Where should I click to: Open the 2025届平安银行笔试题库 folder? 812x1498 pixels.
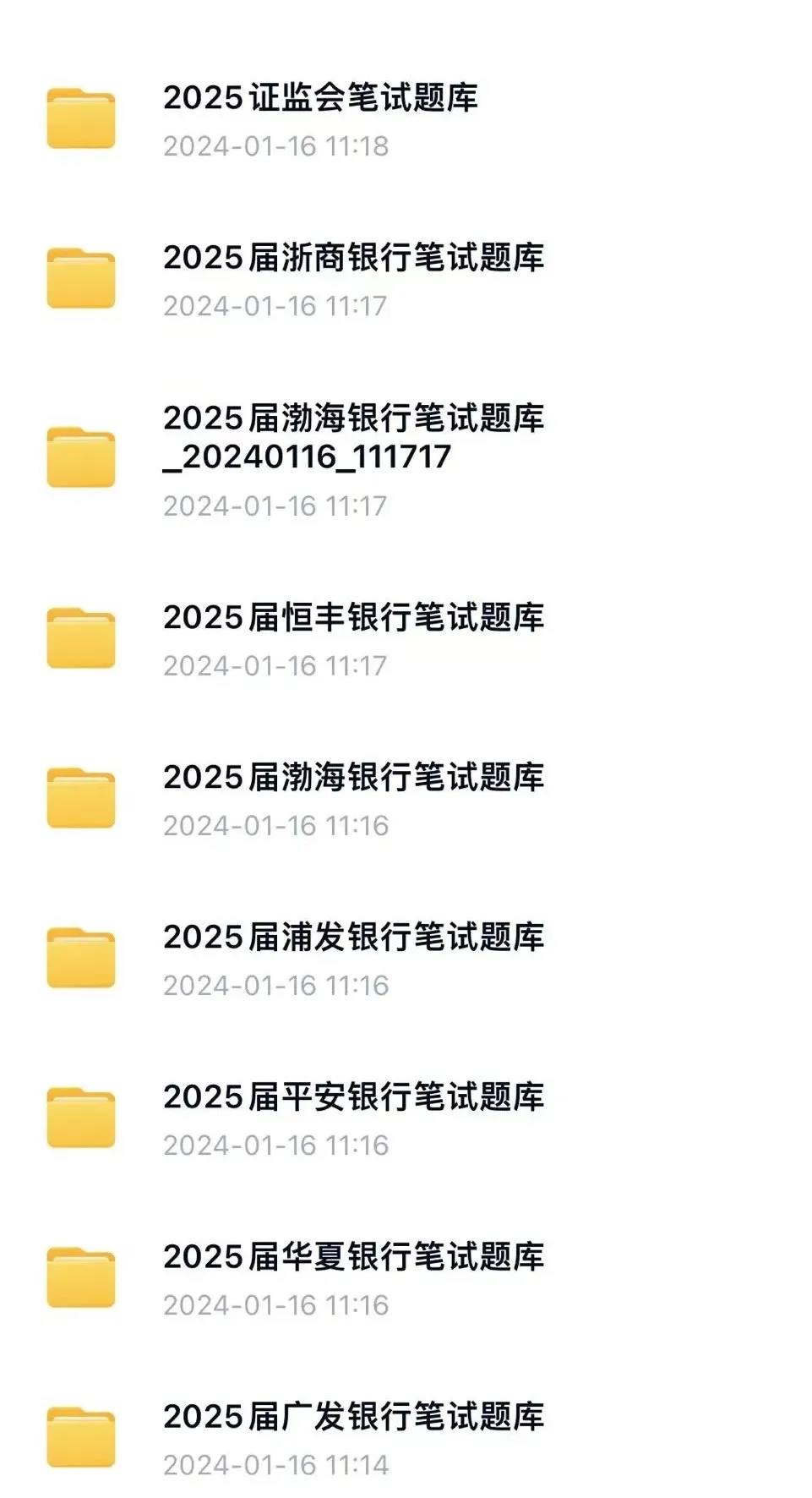406,1118
